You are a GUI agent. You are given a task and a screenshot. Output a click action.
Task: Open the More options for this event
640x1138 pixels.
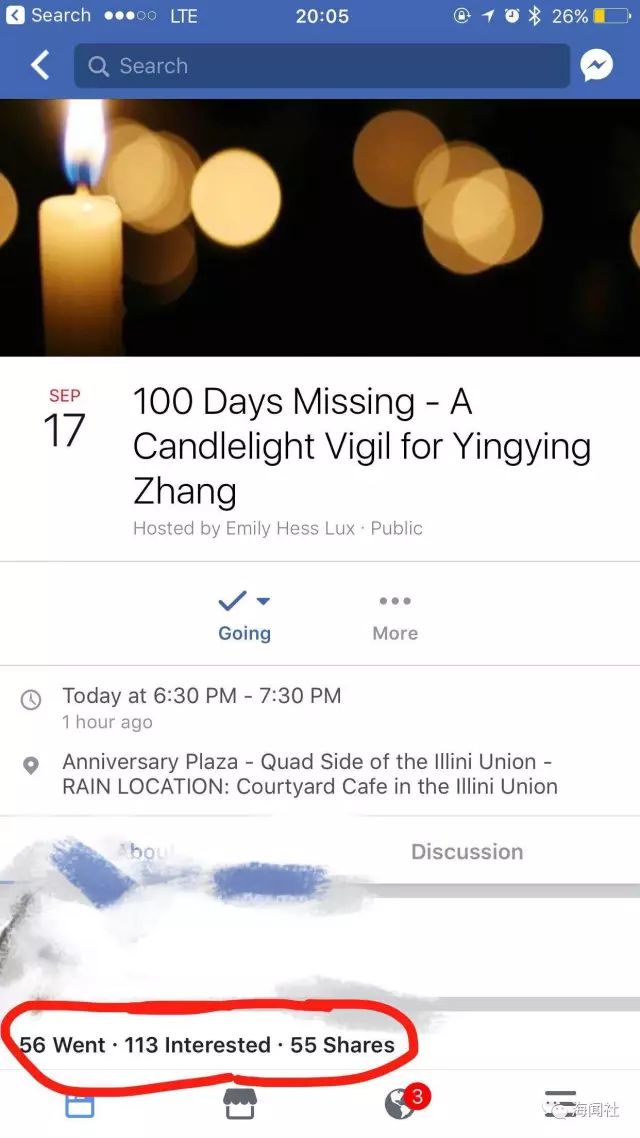(395, 615)
